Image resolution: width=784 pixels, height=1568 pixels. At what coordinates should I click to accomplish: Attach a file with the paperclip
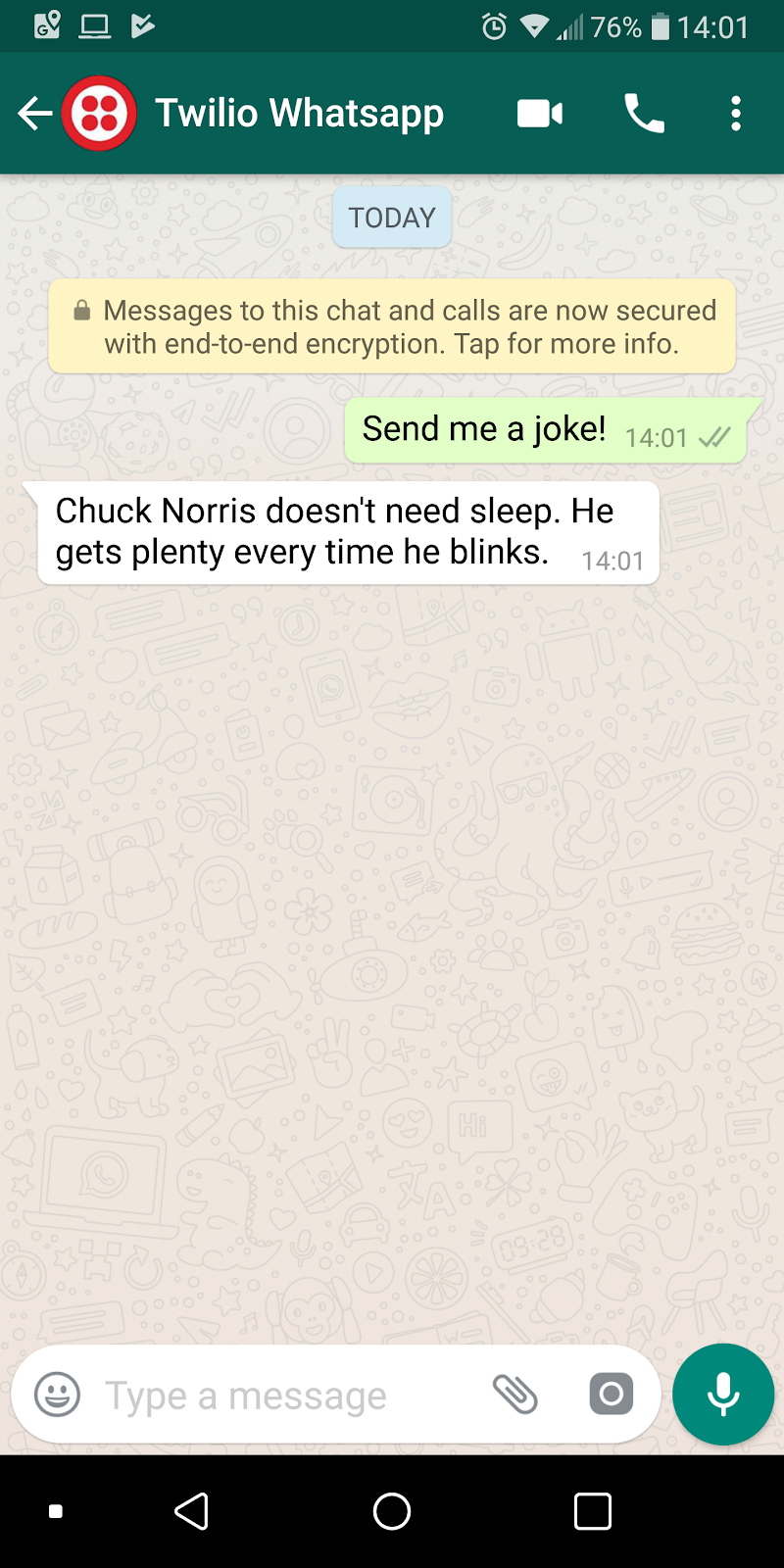pos(515,1394)
